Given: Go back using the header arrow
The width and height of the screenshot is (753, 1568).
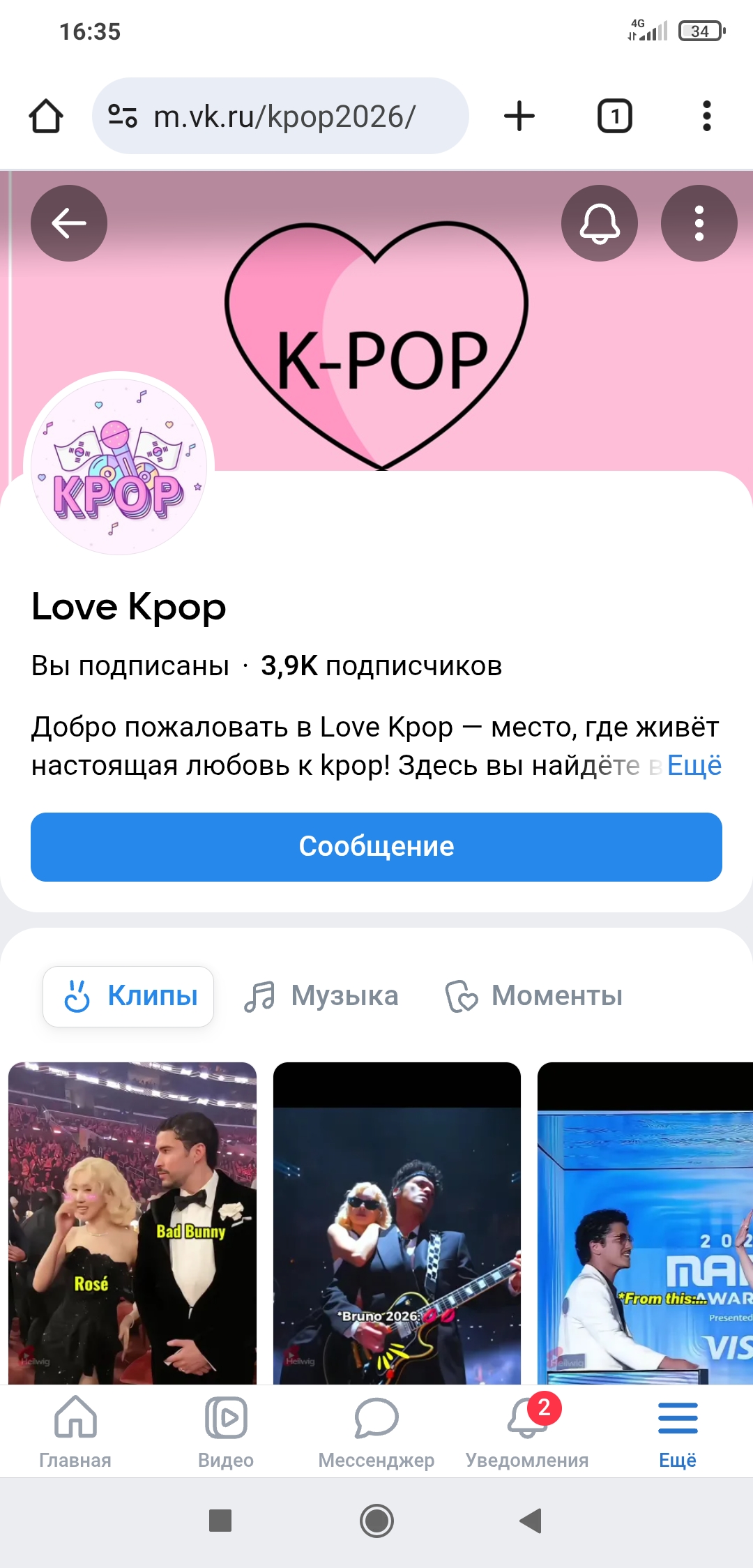Looking at the screenshot, I should 69,223.
